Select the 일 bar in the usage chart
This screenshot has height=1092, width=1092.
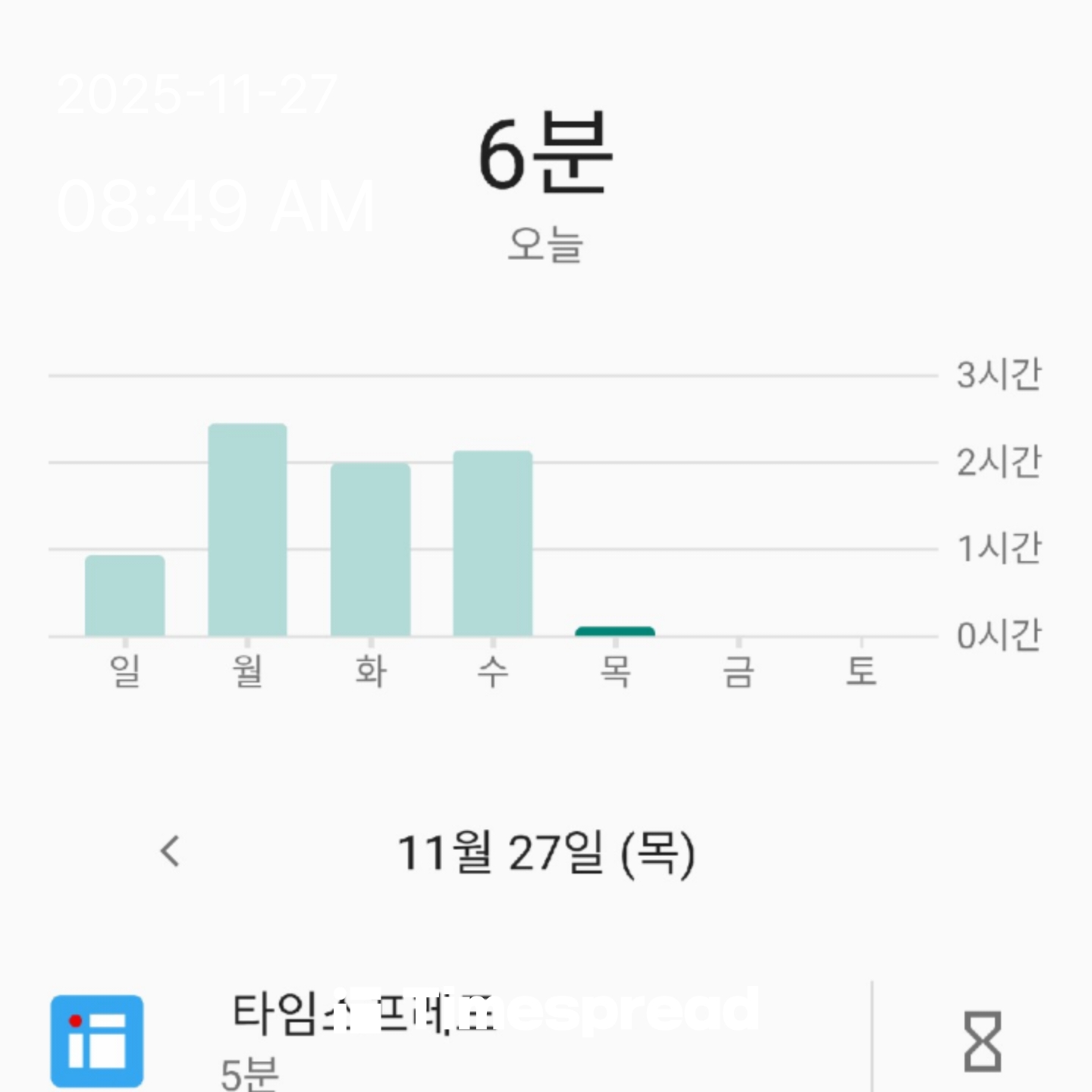(125, 596)
